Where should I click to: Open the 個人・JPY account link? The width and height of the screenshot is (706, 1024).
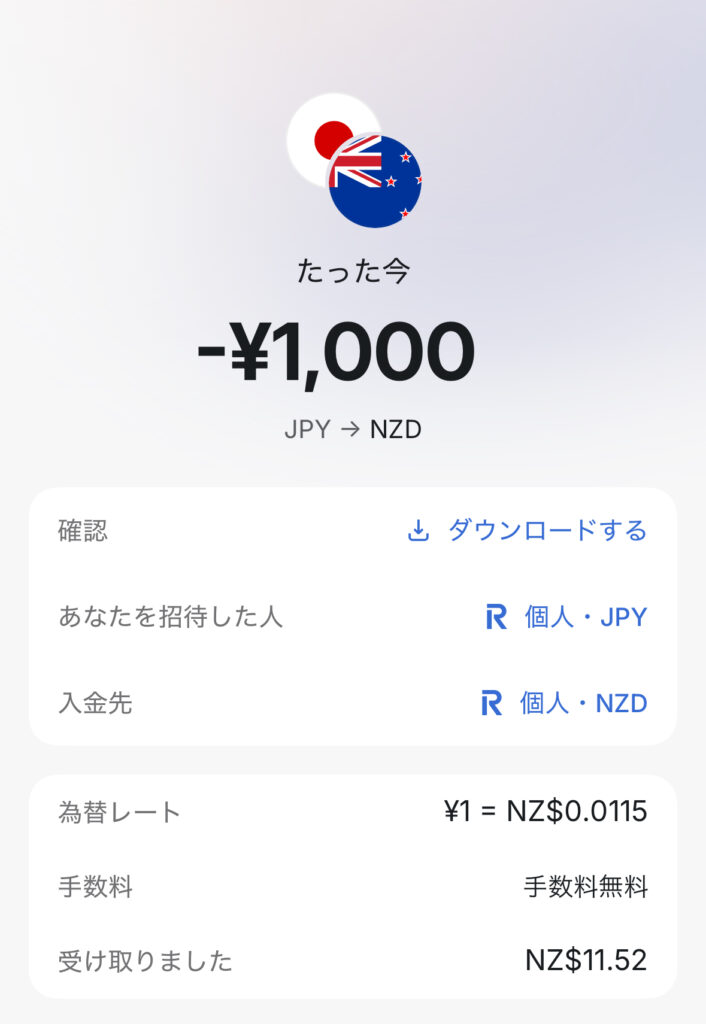click(x=567, y=617)
